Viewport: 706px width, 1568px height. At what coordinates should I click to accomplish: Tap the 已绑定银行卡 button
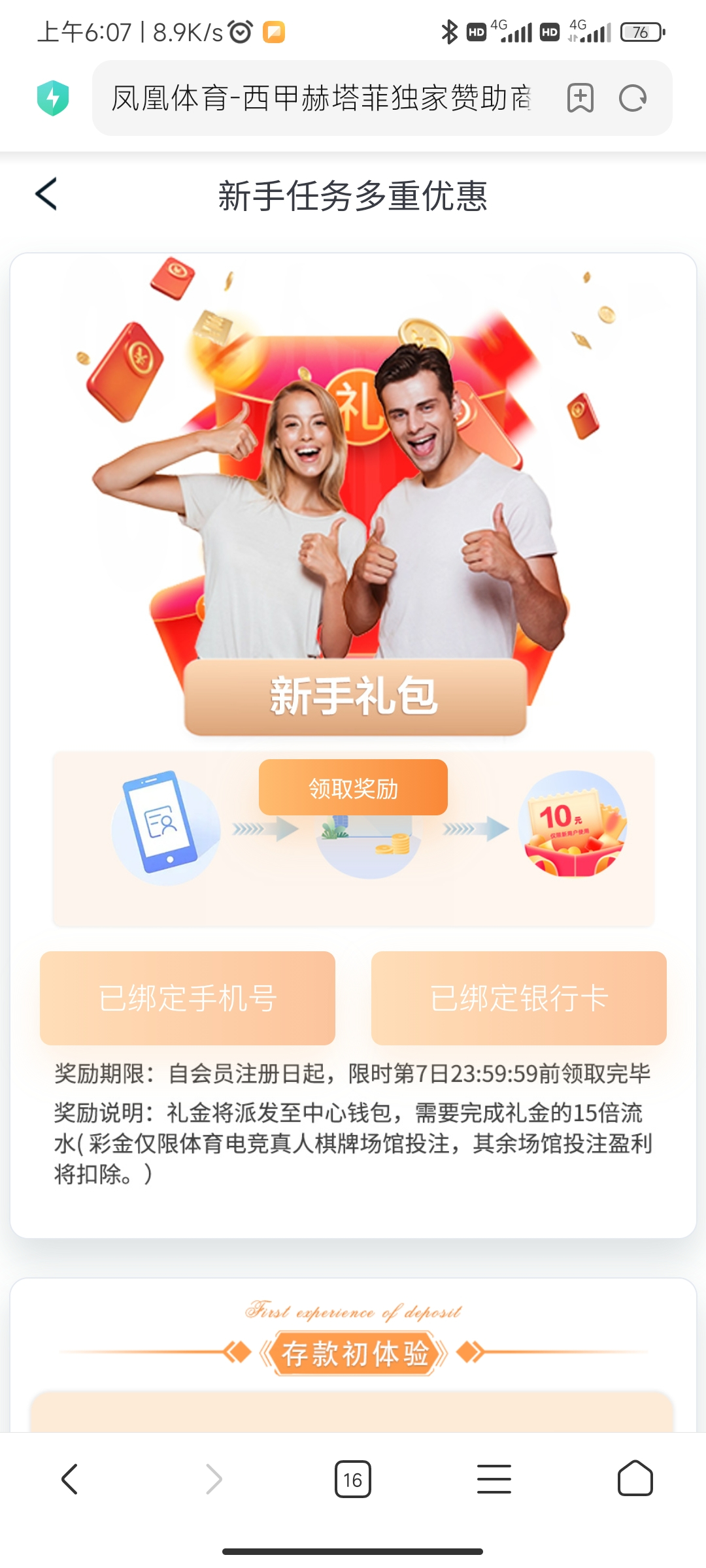[x=519, y=998]
